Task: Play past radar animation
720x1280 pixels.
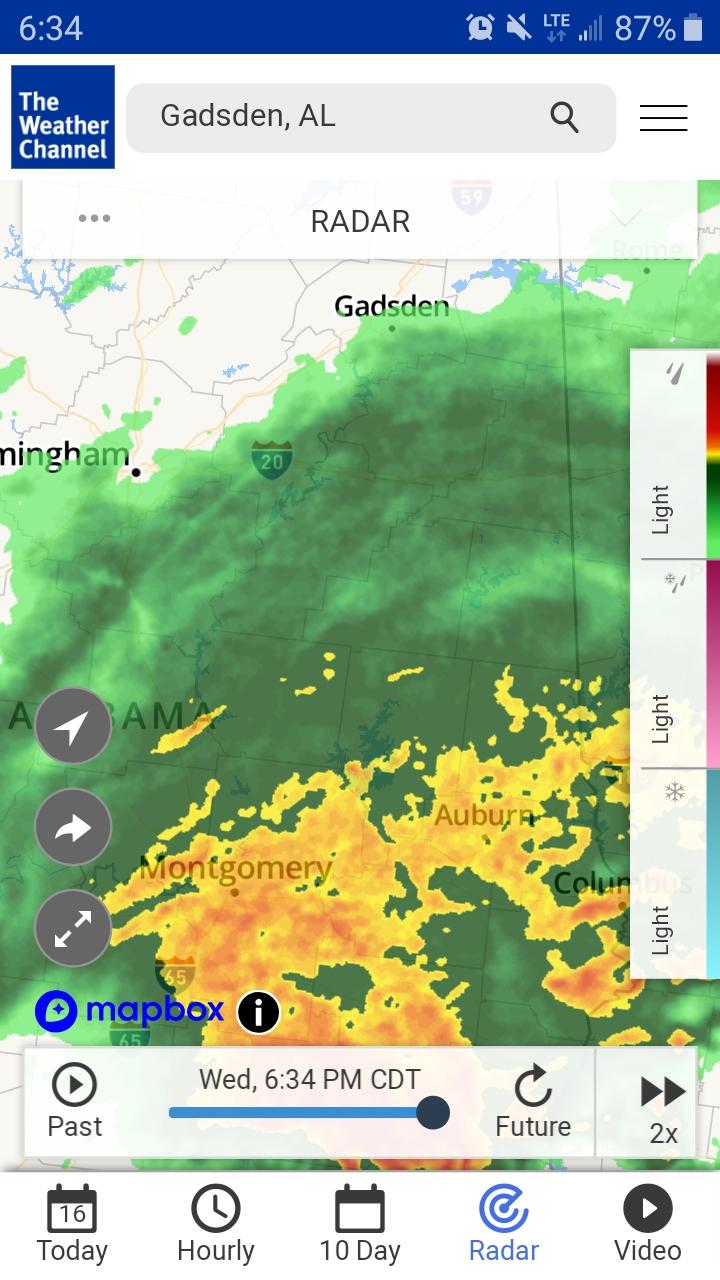Action: point(74,1102)
